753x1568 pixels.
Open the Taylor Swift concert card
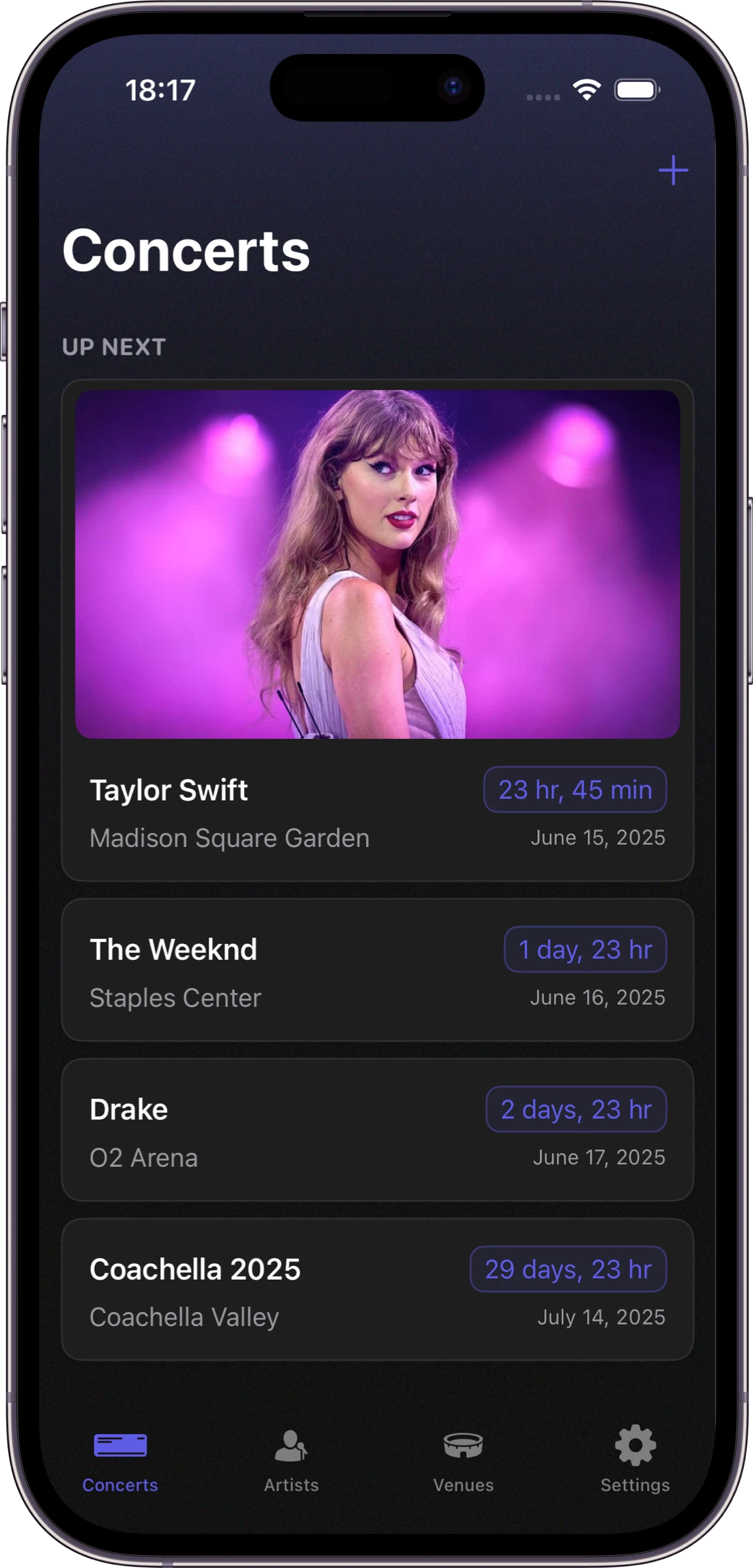click(377, 630)
